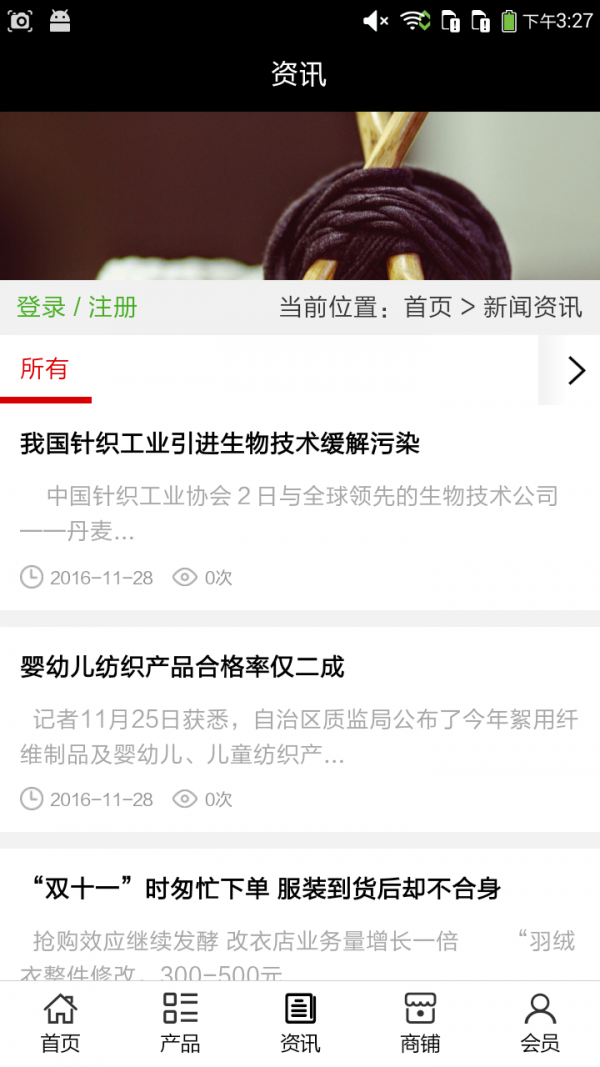Open the 商铺 tab
The height and width of the screenshot is (1067, 600).
(x=420, y=1023)
